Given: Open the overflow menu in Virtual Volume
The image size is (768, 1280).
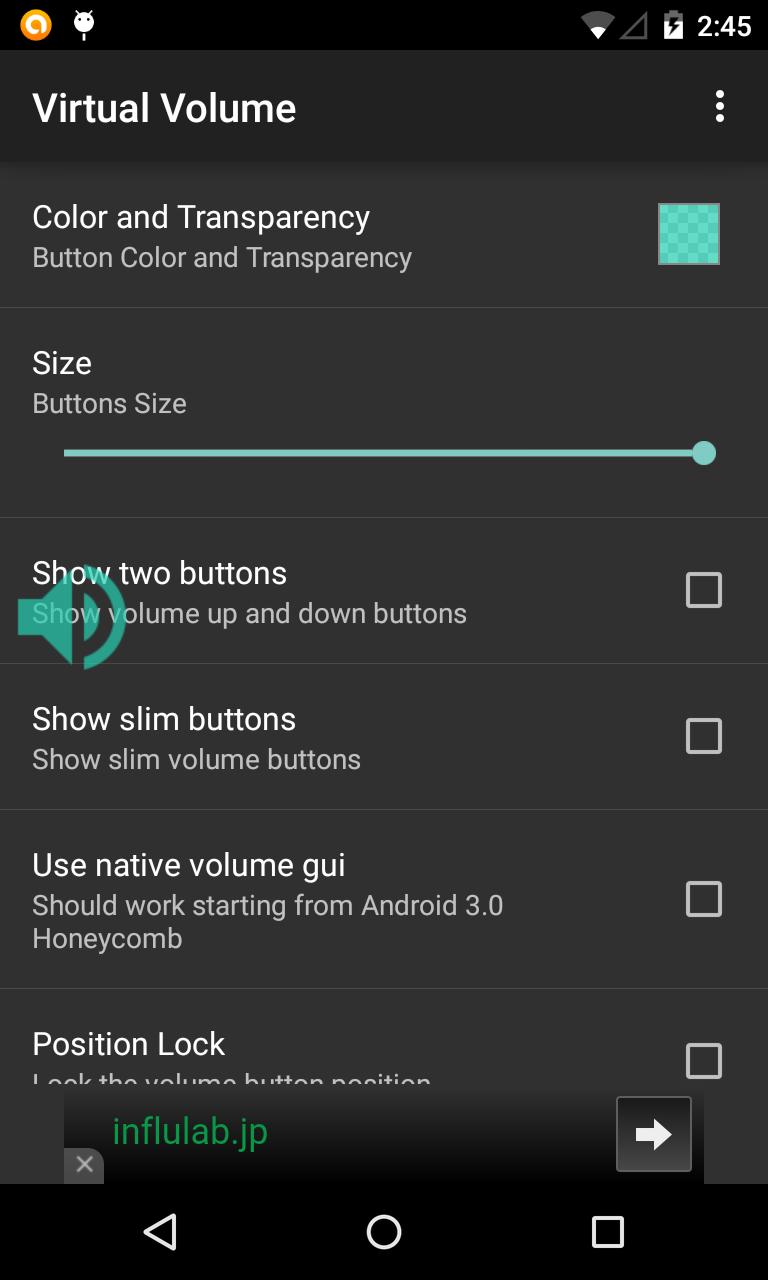Looking at the screenshot, I should click(719, 106).
